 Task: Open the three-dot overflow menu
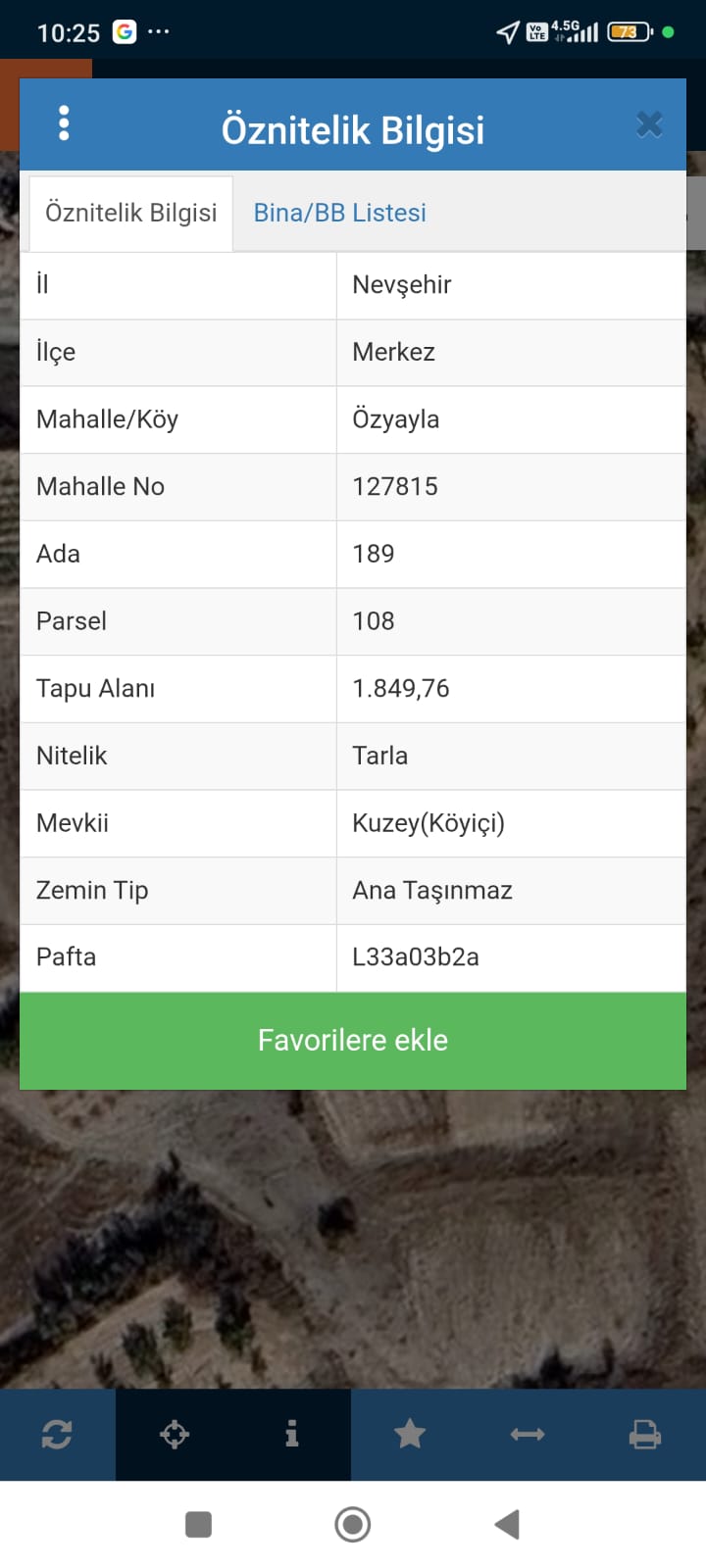64,123
